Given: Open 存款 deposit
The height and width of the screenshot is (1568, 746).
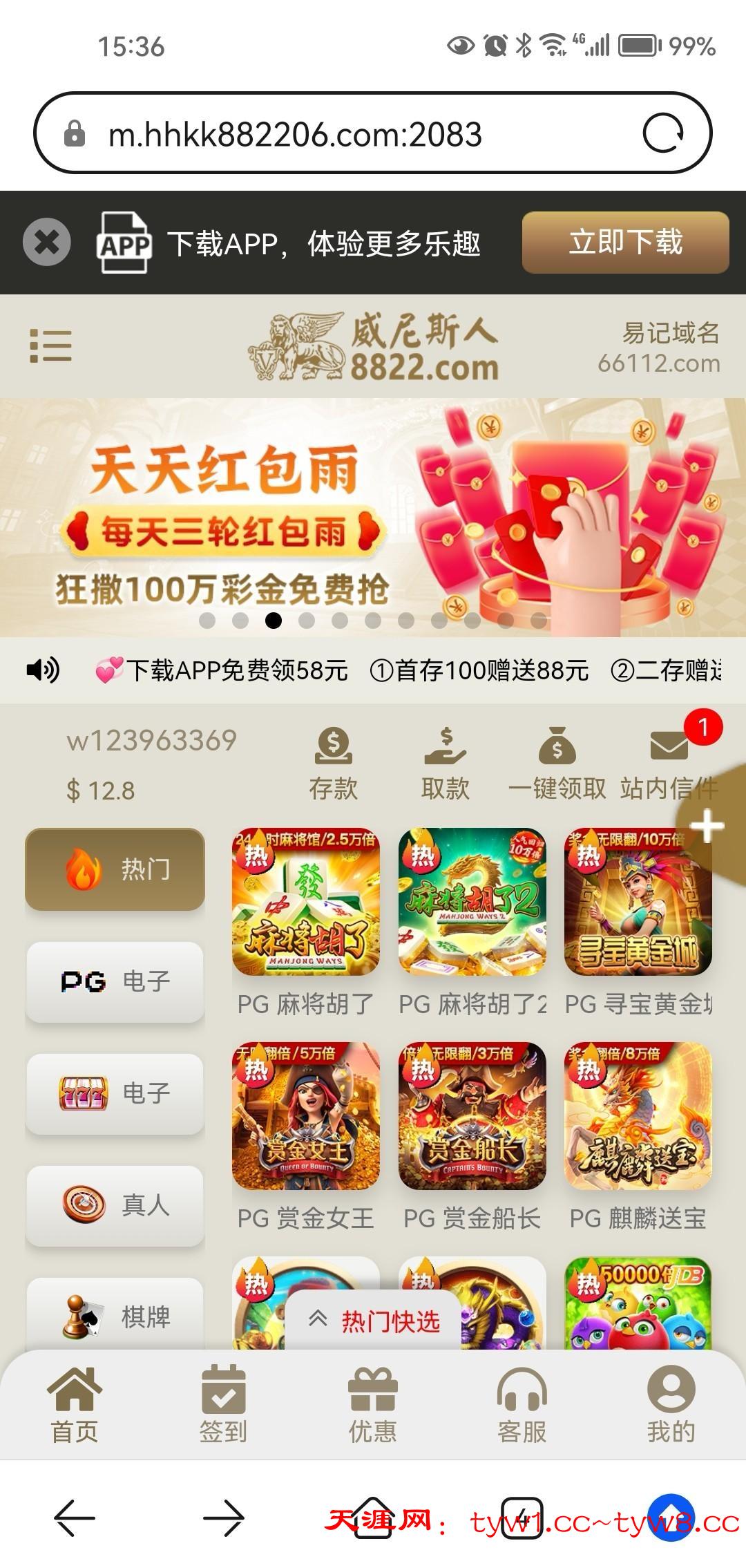Looking at the screenshot, I should [x=333, y=763].
